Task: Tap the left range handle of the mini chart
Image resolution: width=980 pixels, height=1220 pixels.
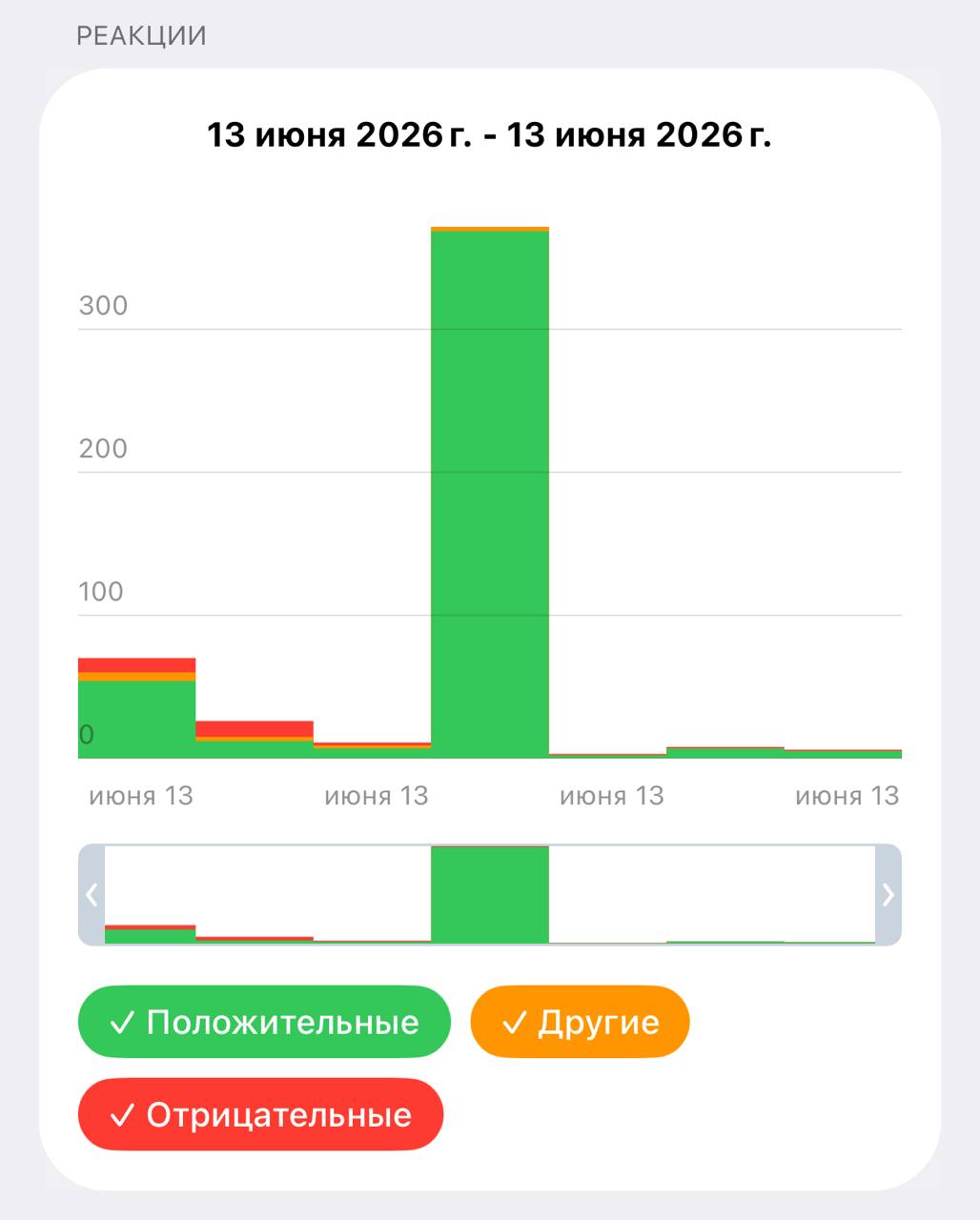Action: tap(92, 895)
